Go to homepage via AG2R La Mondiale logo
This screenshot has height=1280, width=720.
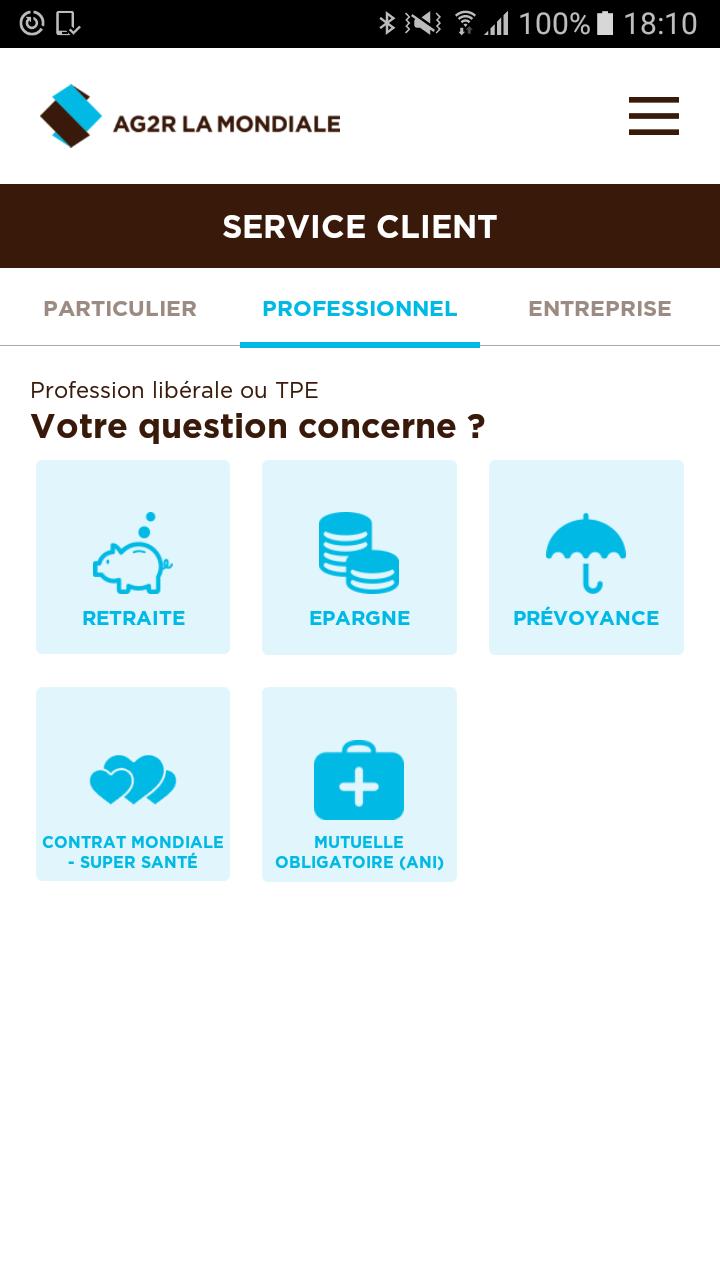click(x=190, y=116)
